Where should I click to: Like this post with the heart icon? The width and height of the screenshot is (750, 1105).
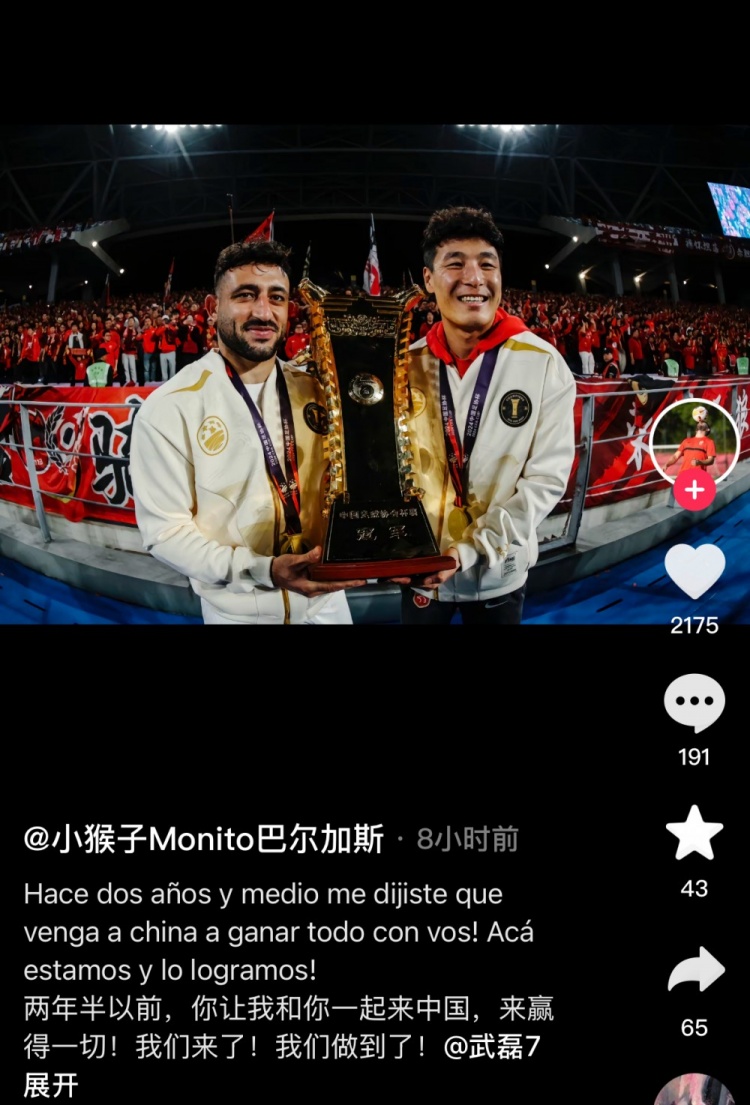click(695, 571)
